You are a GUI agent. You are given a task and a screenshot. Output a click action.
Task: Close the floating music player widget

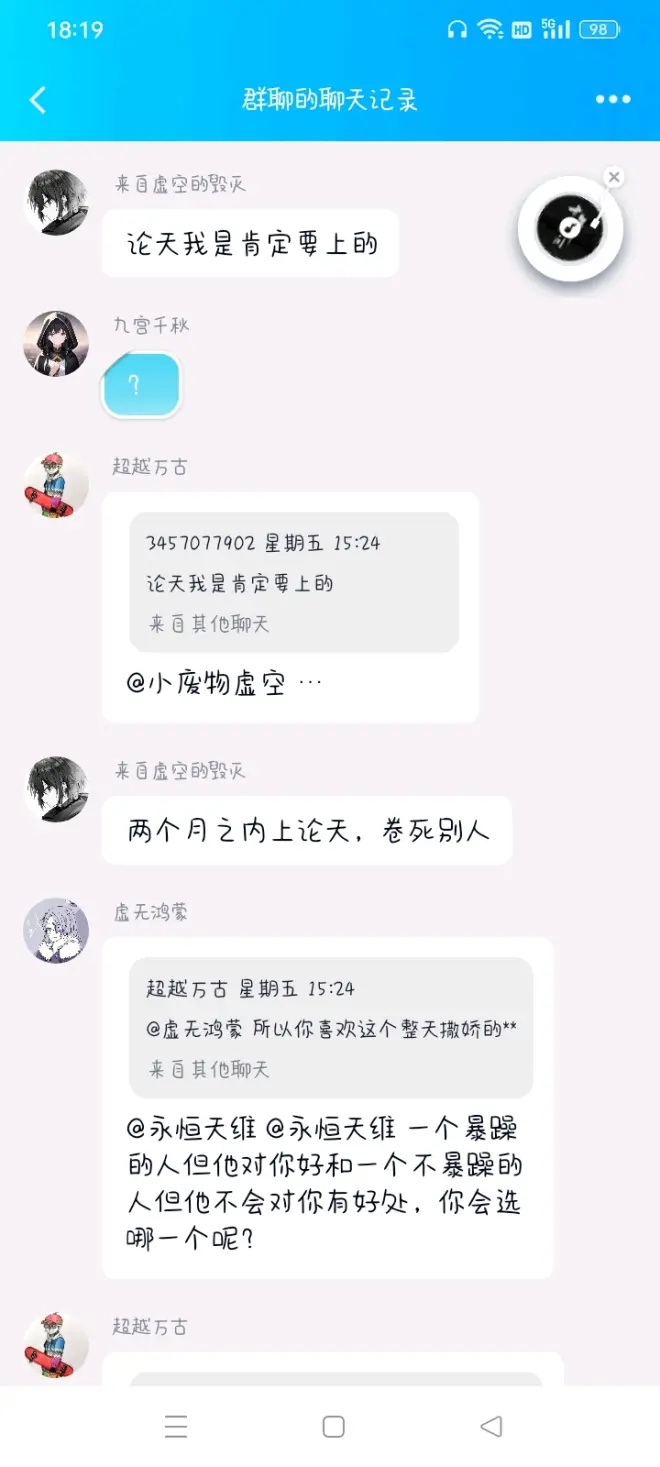(x=614, y=177)
